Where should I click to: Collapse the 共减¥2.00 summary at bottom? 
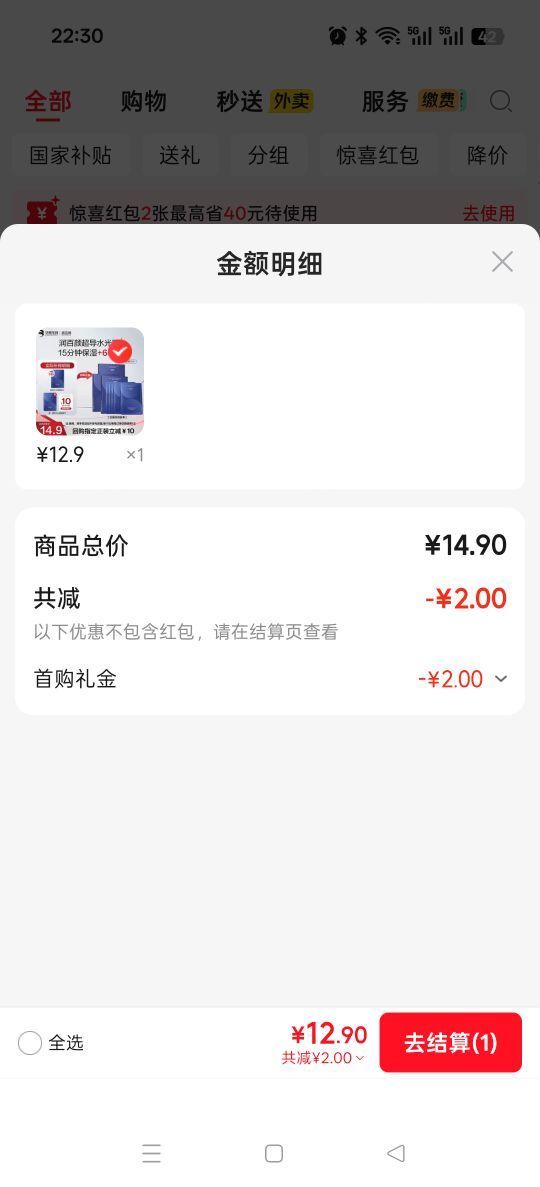tap(323, 1058)
